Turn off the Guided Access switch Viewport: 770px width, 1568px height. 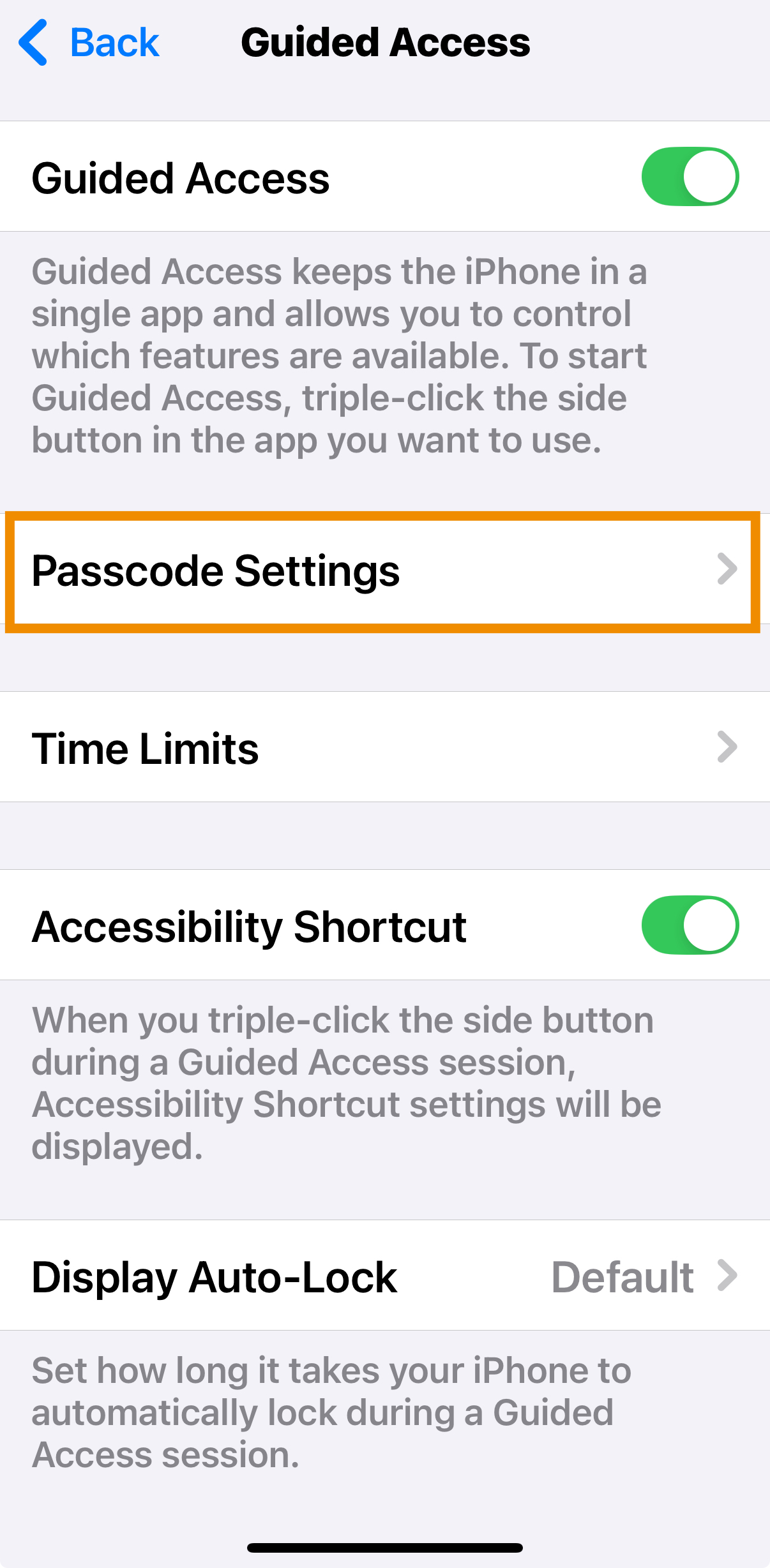tap(690, 177)
